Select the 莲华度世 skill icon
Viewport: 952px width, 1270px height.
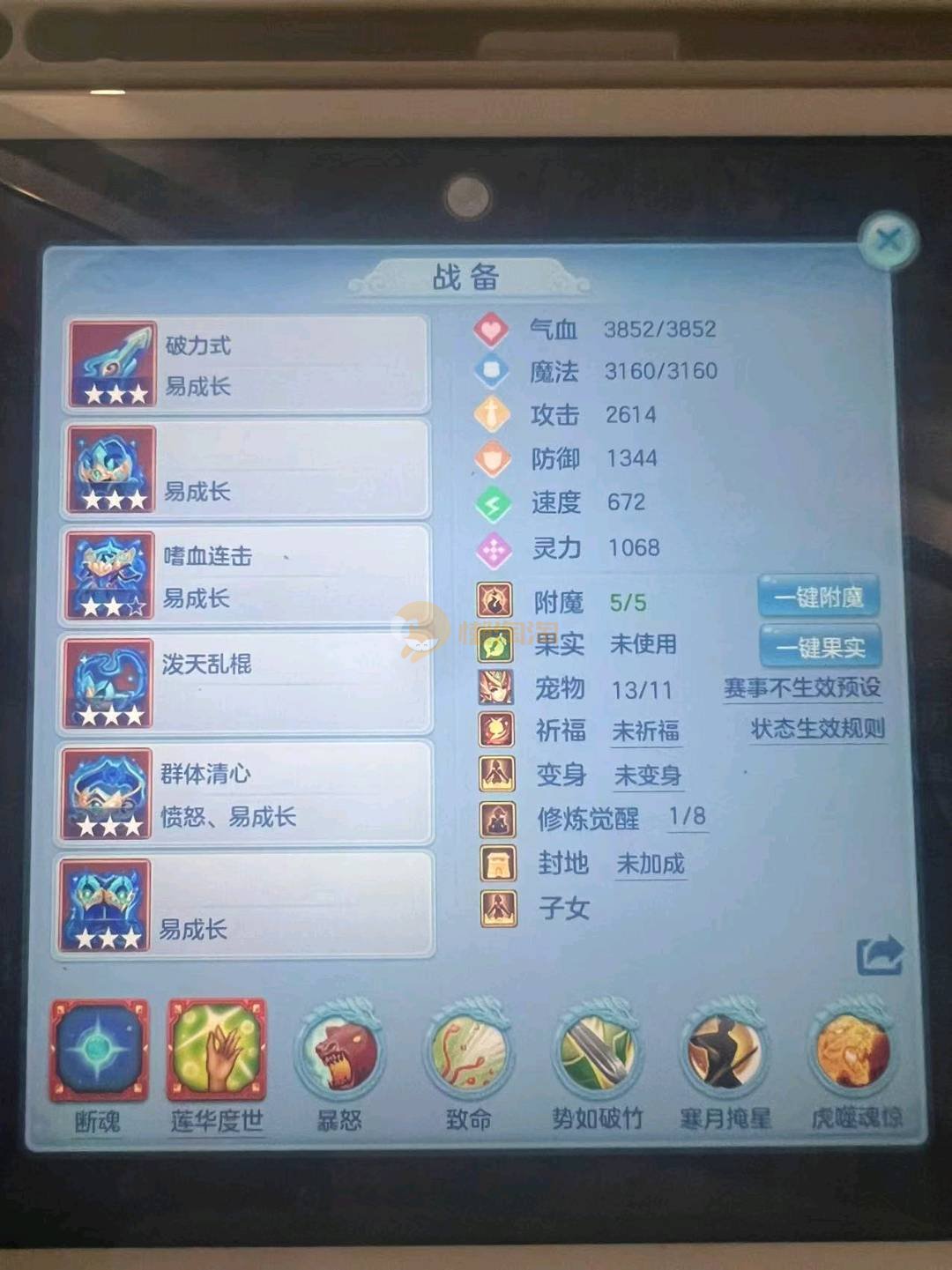(x=217, y=1050)
